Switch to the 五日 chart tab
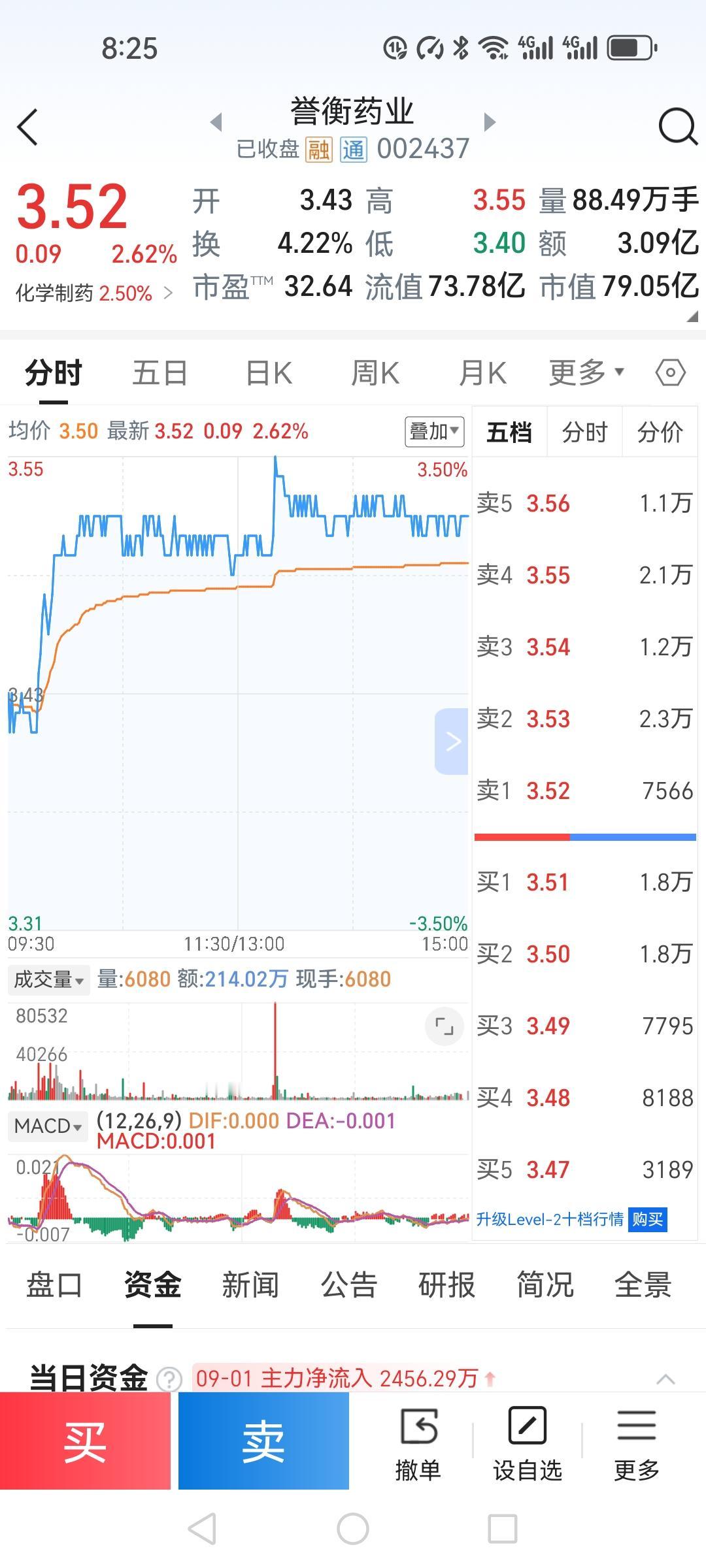This screenshot has width=706, height=1568. [x=160, y=373]
